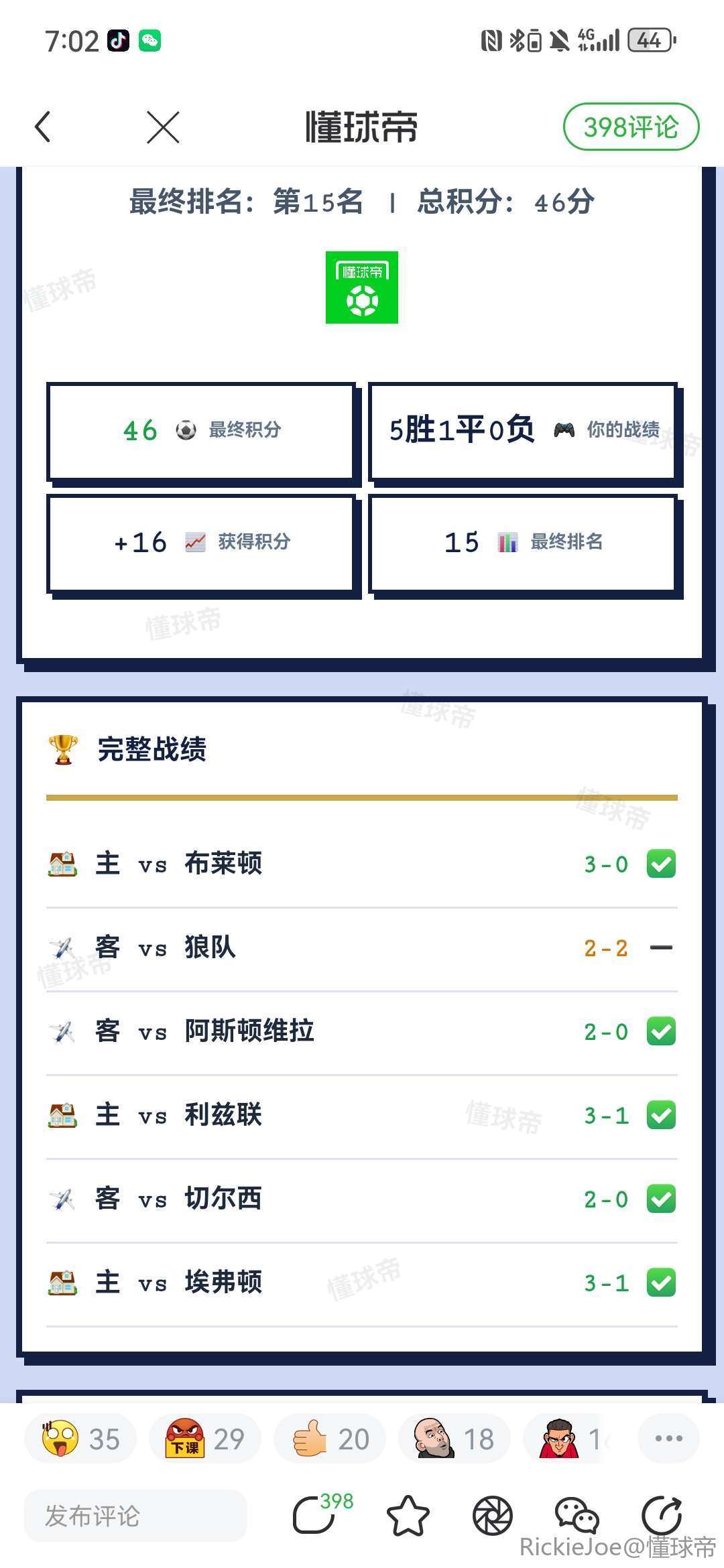Share to WeChat Moments via the shutter icon
The height and width of the screenshot is (1568, 724).
tap(493, 1516)
